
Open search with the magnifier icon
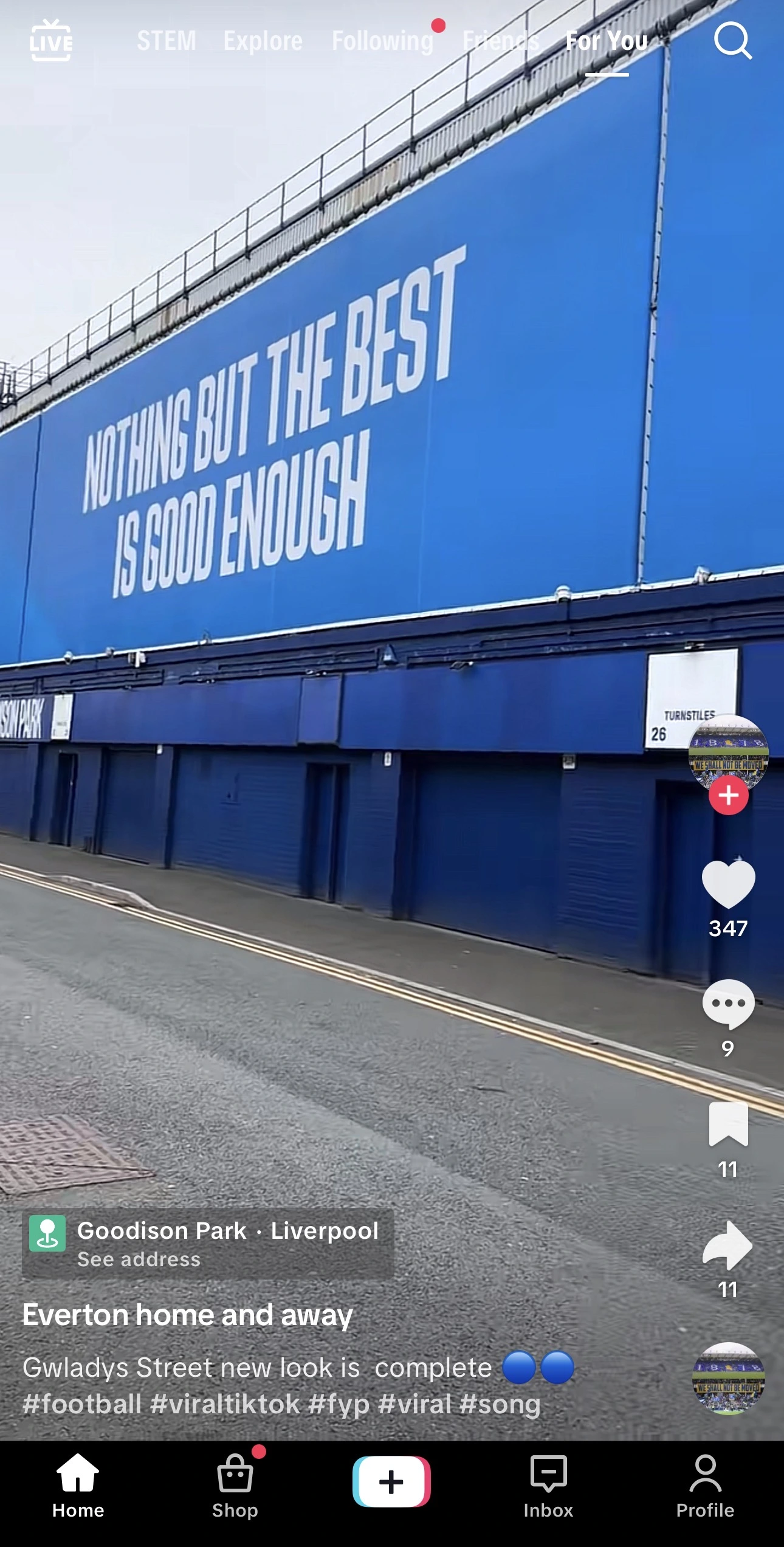coord(732,41)
